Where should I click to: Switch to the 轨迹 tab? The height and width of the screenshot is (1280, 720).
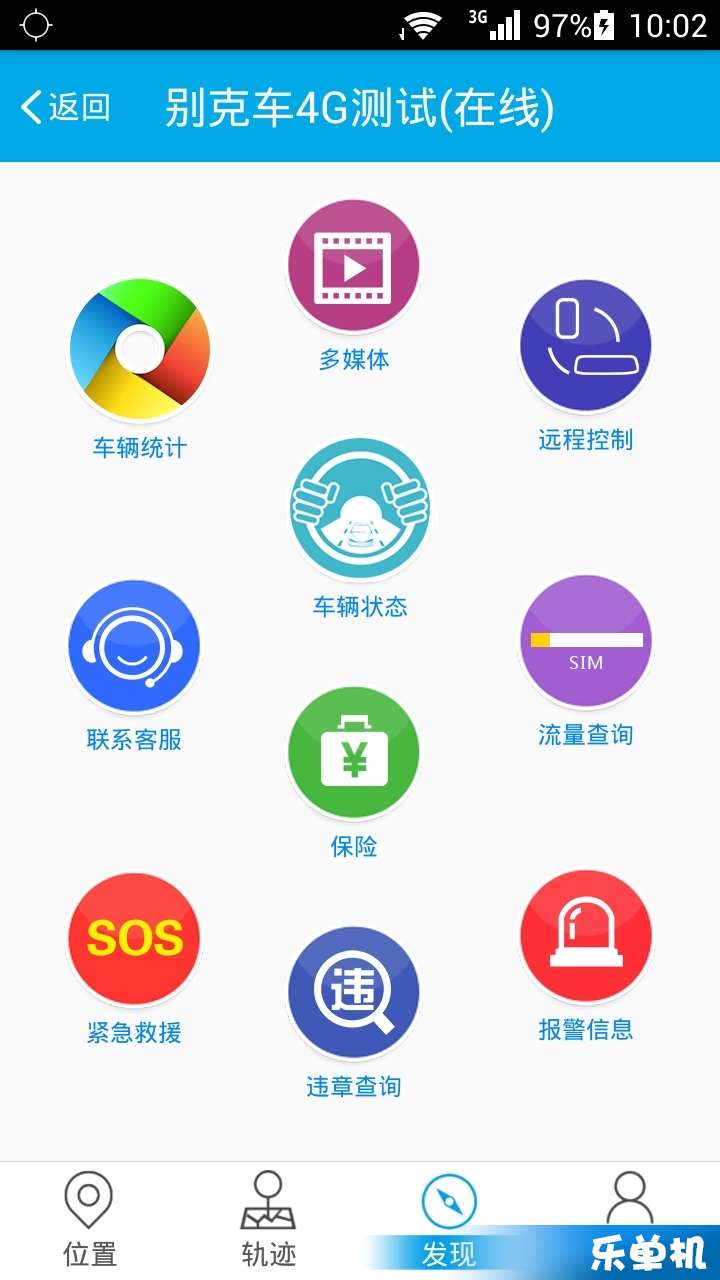(269, 1221)
